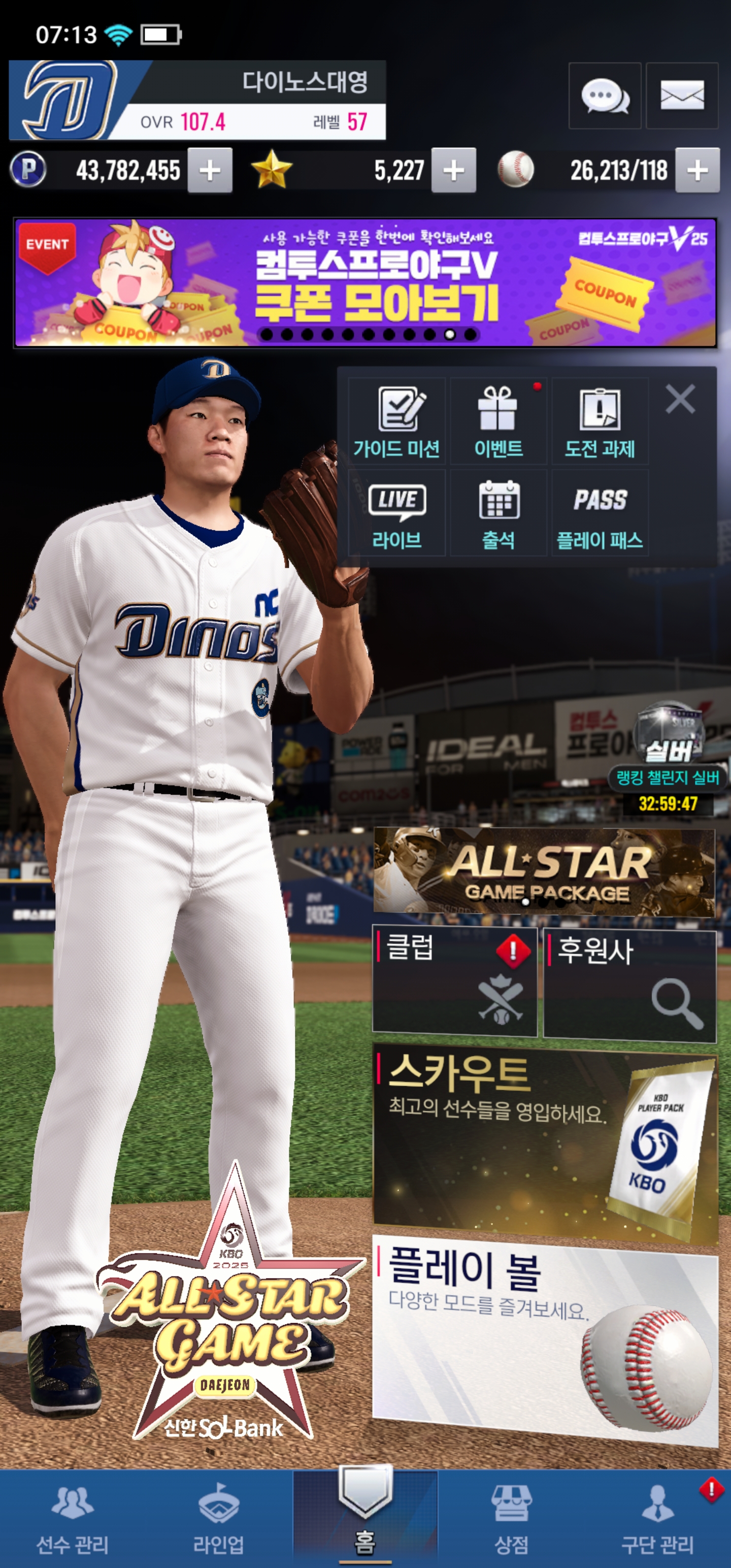
Task: Close the quick menu panel
Action: 680,399
